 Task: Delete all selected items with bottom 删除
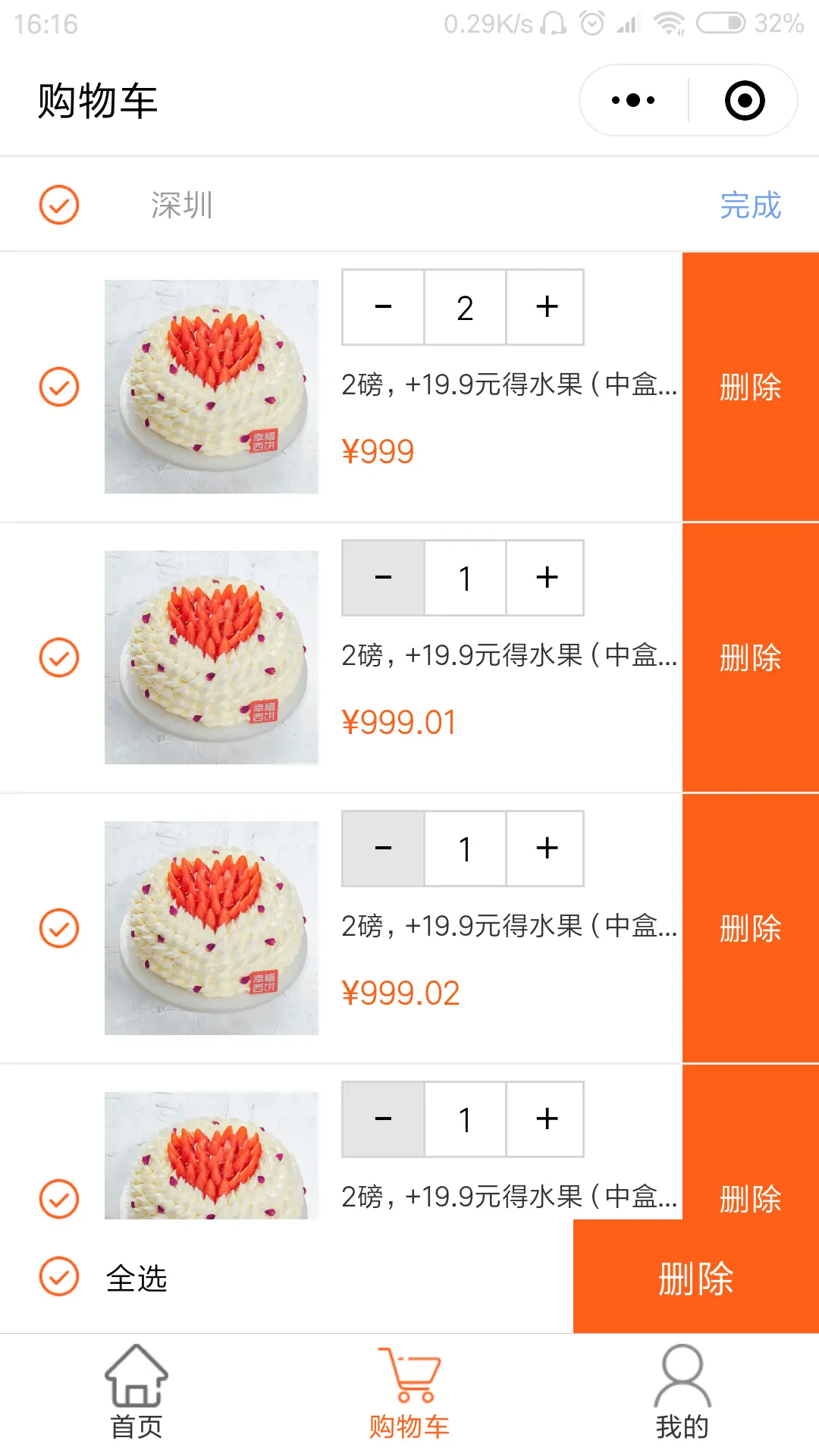[x=695, y=1278]
